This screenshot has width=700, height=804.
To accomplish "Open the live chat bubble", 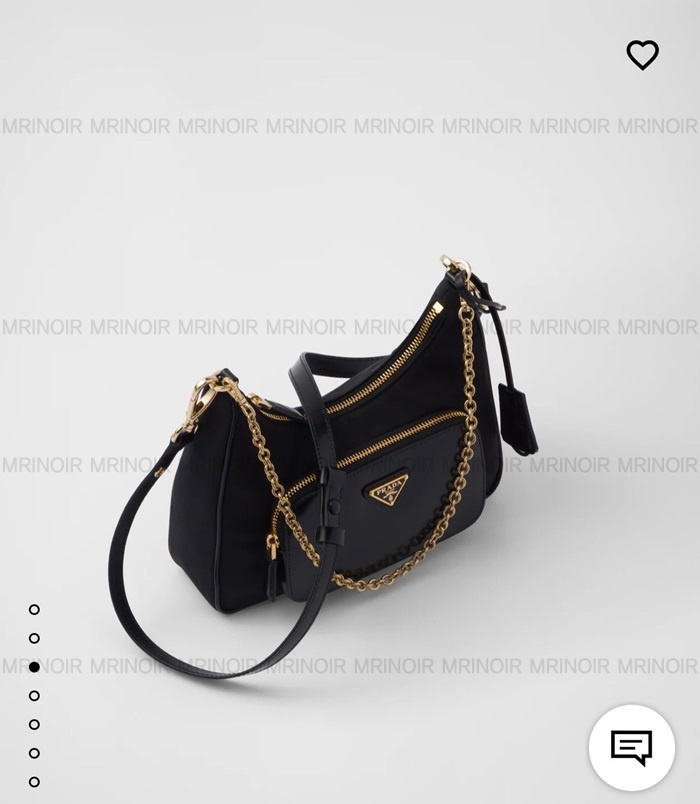I will (x=631, y=747).
